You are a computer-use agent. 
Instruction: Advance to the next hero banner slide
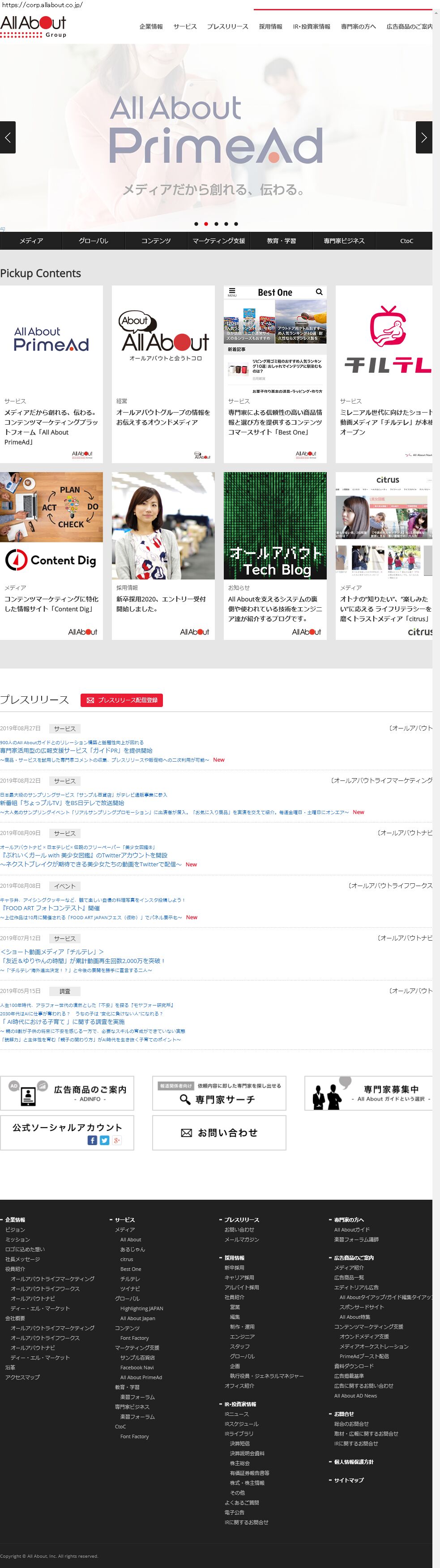pyautogui.click(x=423, y=137)
